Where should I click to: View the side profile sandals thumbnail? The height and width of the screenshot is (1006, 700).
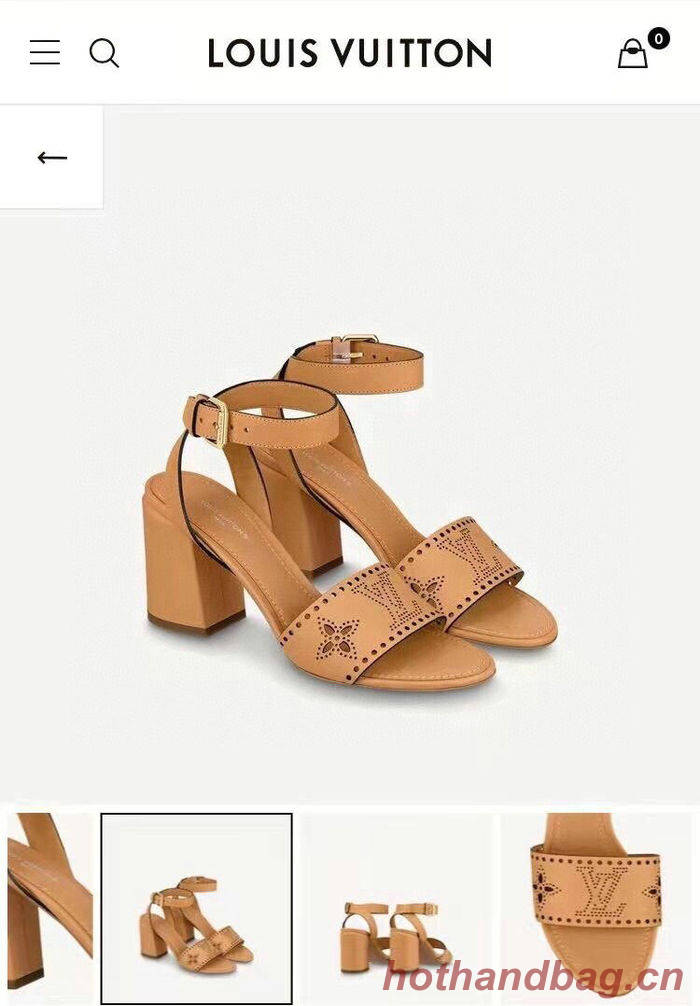click(397, 907)
